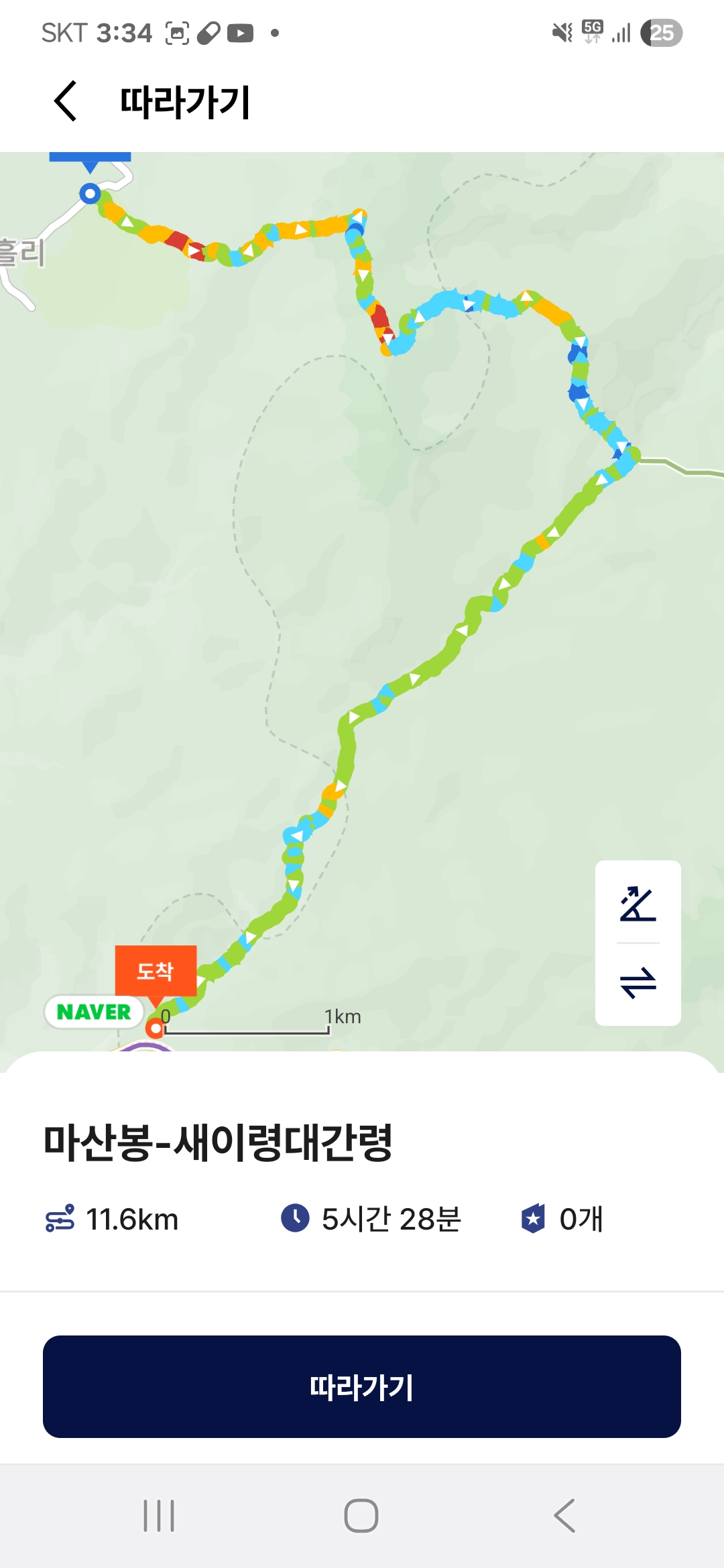Viewport: 724px width, 1568px height.
Task: Reverse the route direction with the swap arrows
Action: 638,983
